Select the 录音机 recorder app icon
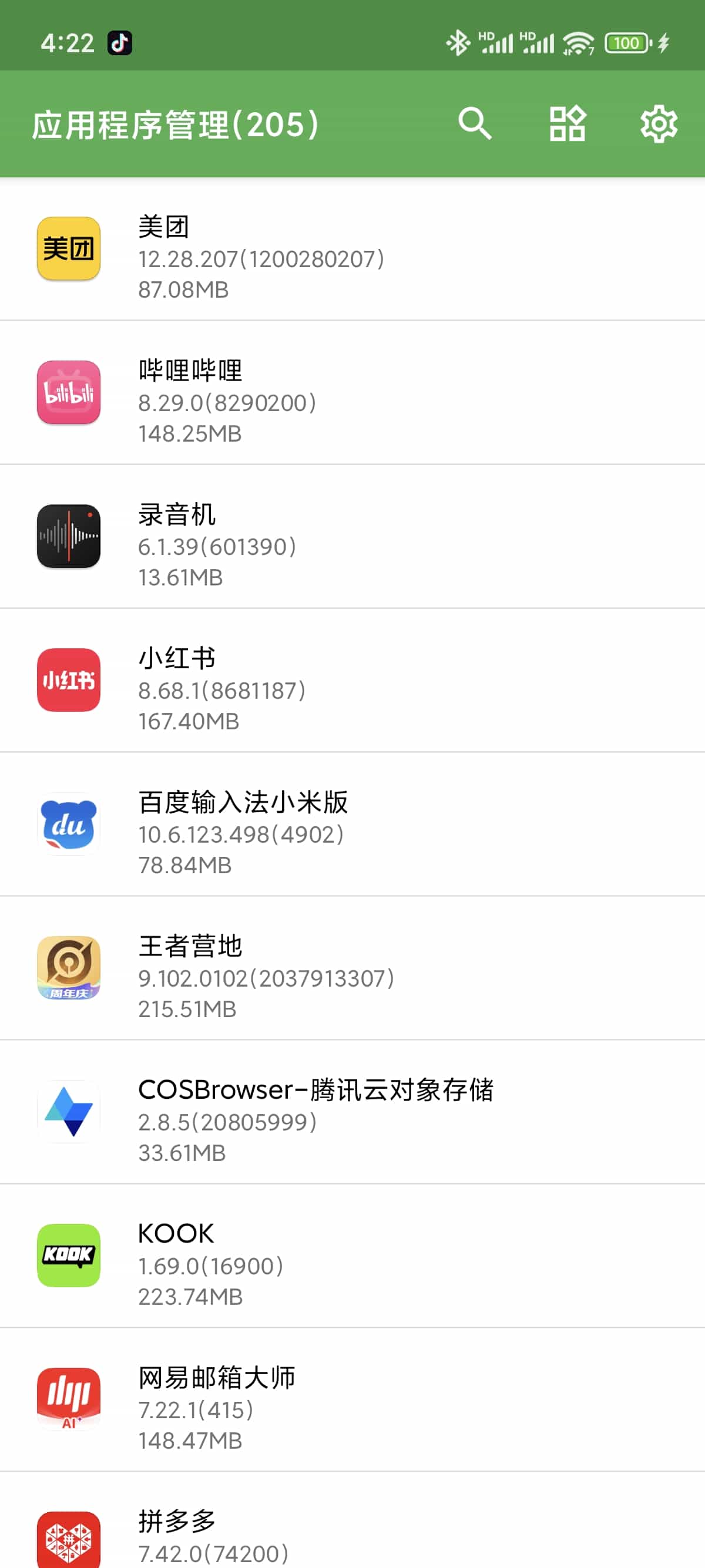 coord(68,537)
